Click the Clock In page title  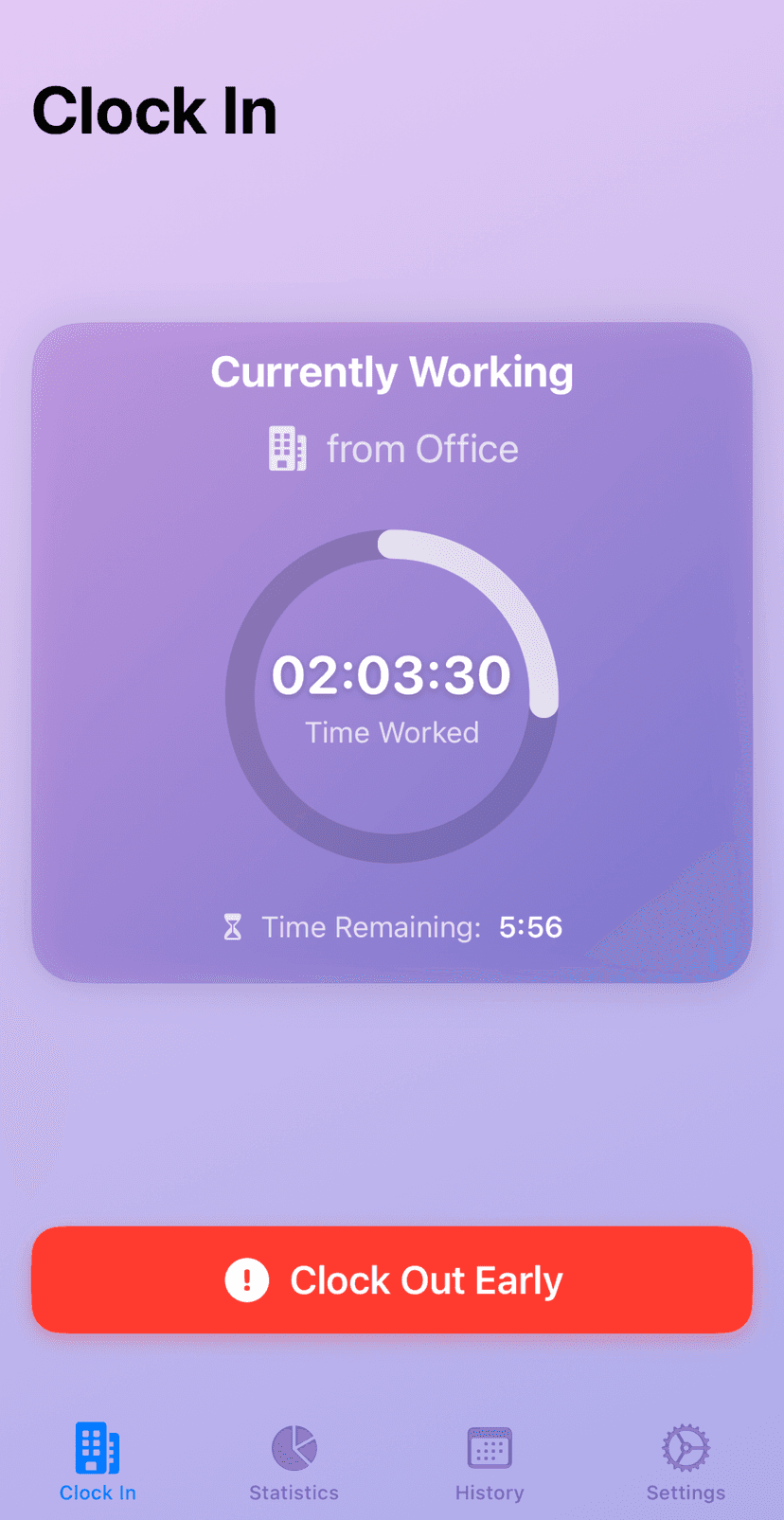click(154, 111)
